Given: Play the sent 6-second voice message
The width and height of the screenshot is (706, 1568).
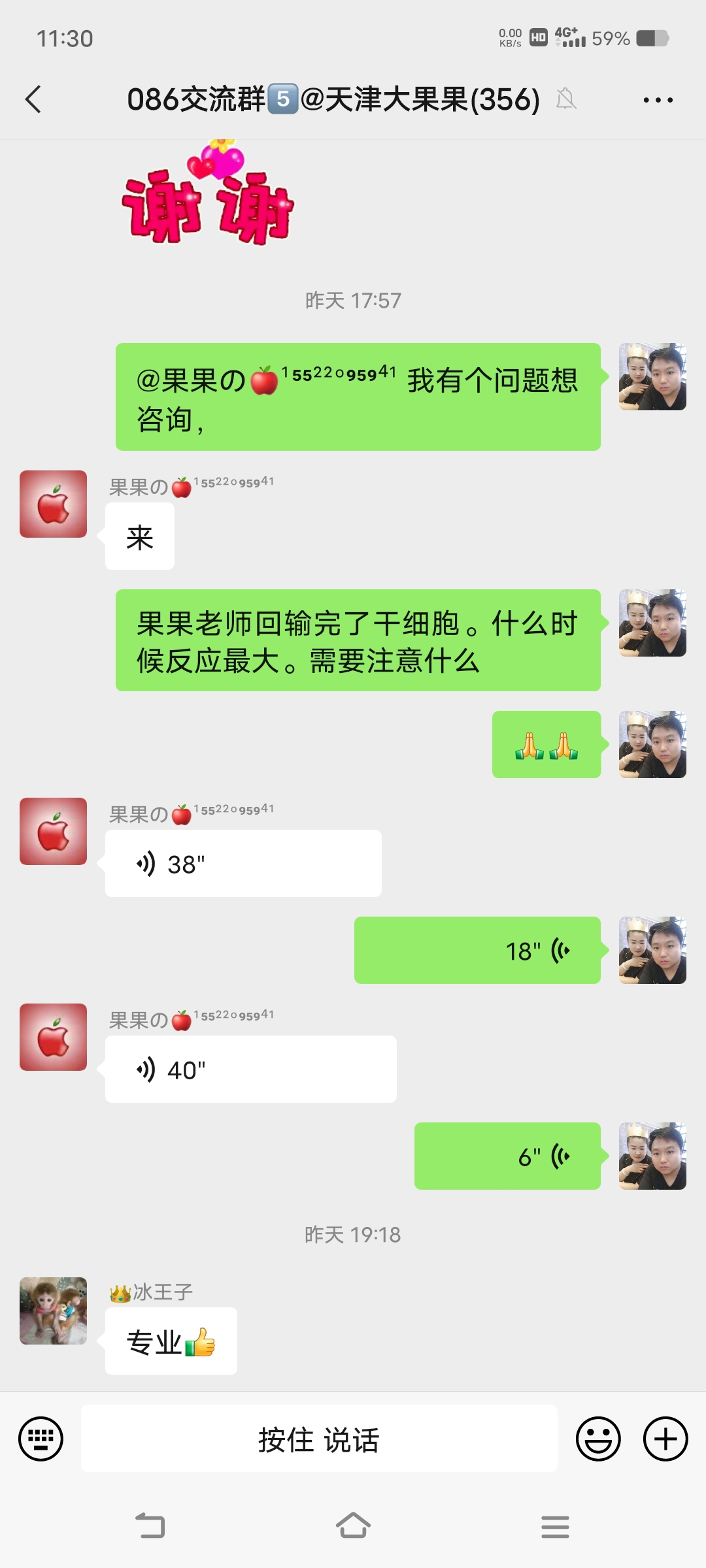Looking at the screenshot, I should tap(507, 1156).
